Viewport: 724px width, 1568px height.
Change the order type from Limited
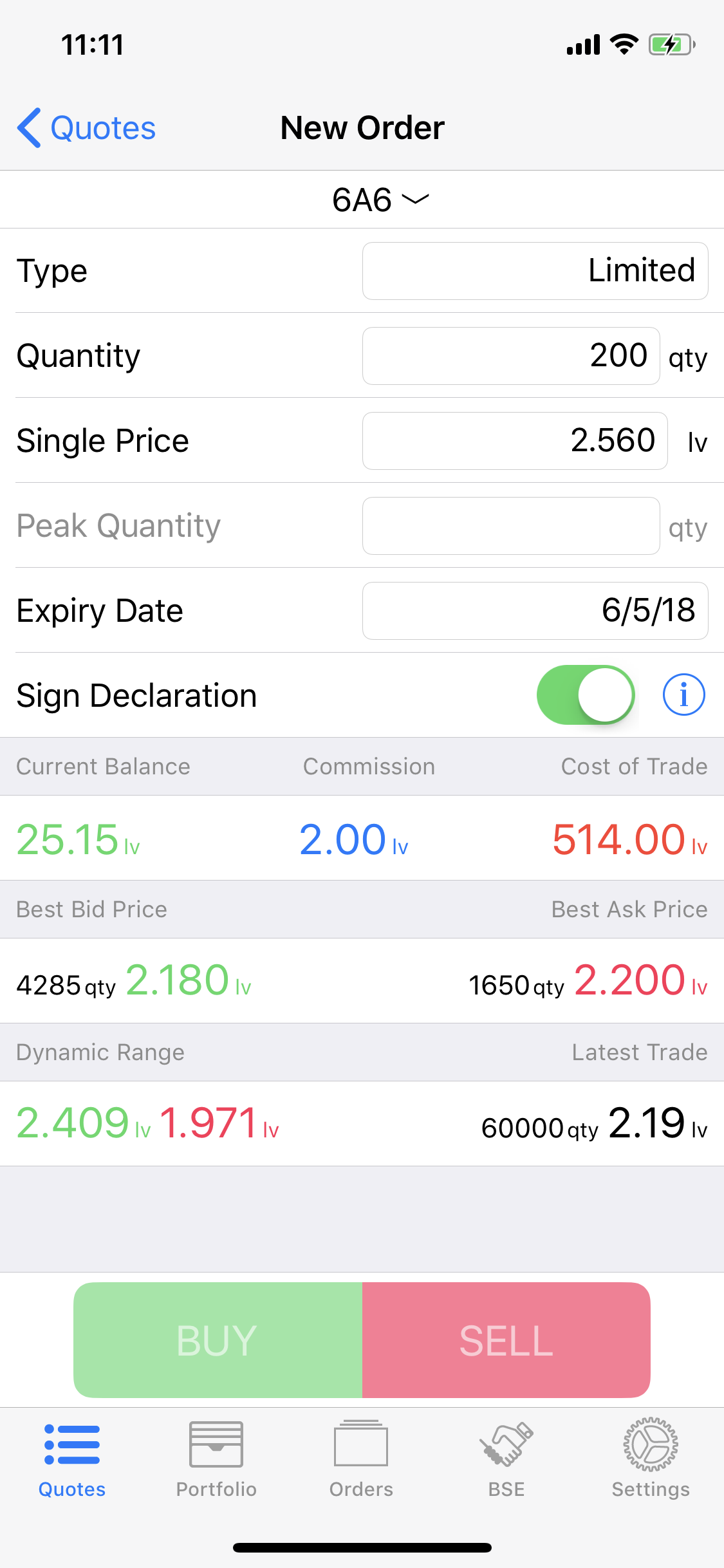tap(535, 271)
